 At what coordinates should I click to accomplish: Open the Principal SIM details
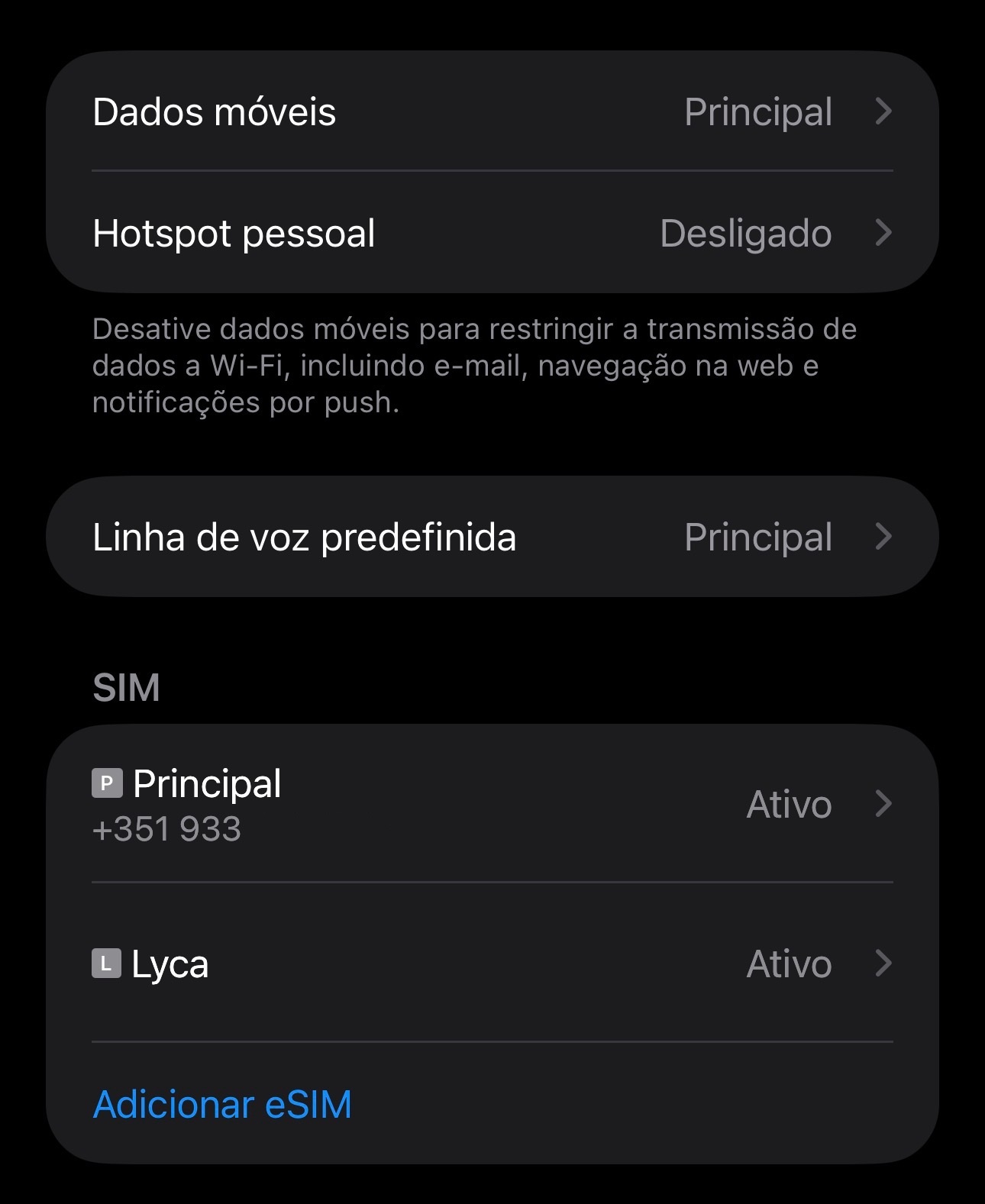click(x=492, y=805)
